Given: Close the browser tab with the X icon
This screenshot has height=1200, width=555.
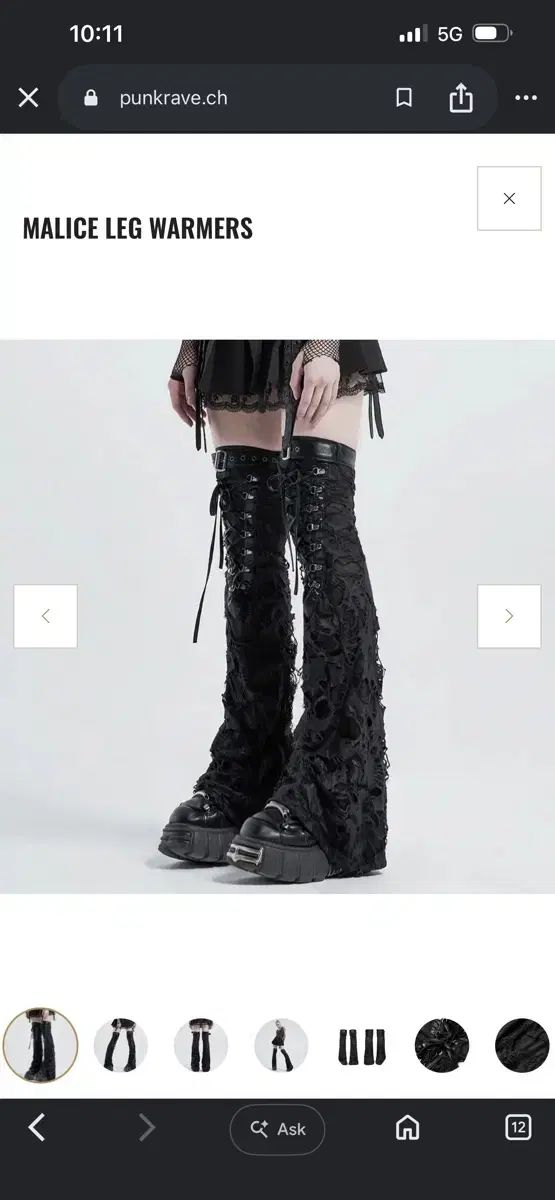Looking at the screenshot, I should point(28,97).
